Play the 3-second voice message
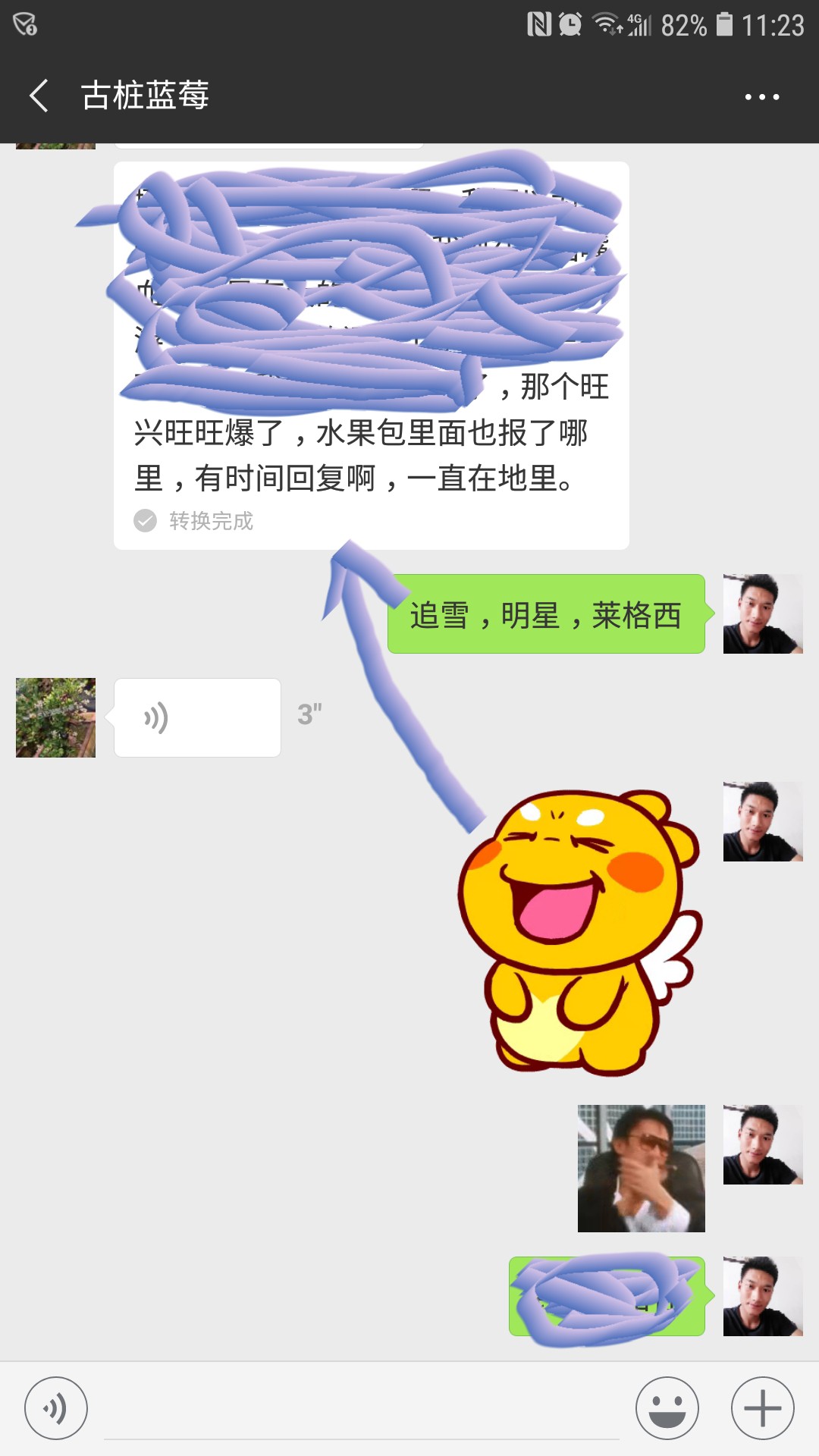This screenshot has width=819, height=1456. pyautogui.click(x=197, y=717)
